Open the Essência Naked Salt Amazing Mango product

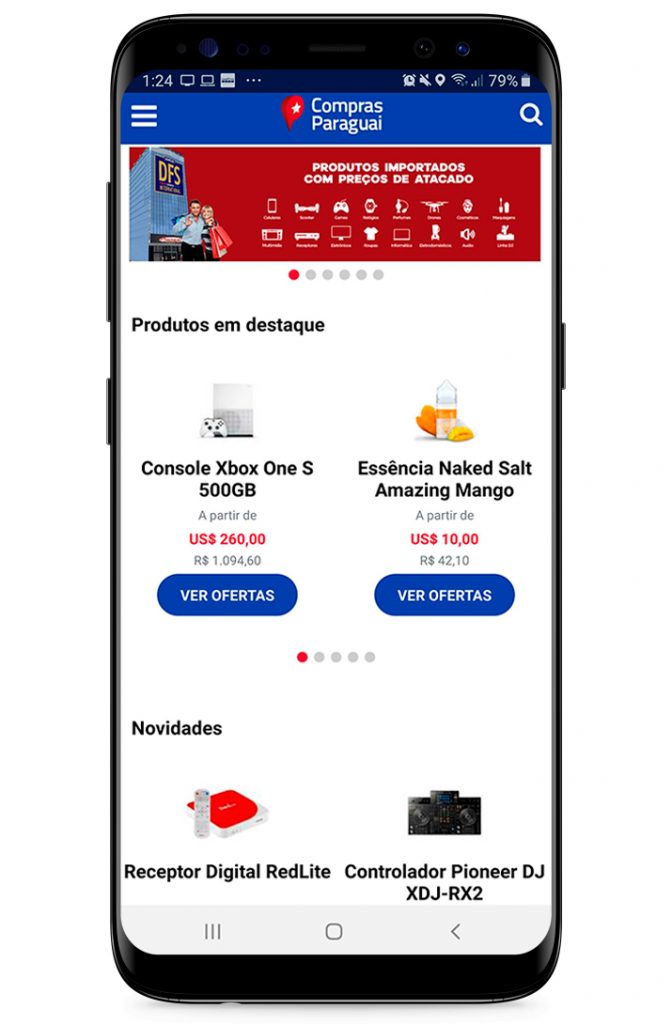(444, 479)
